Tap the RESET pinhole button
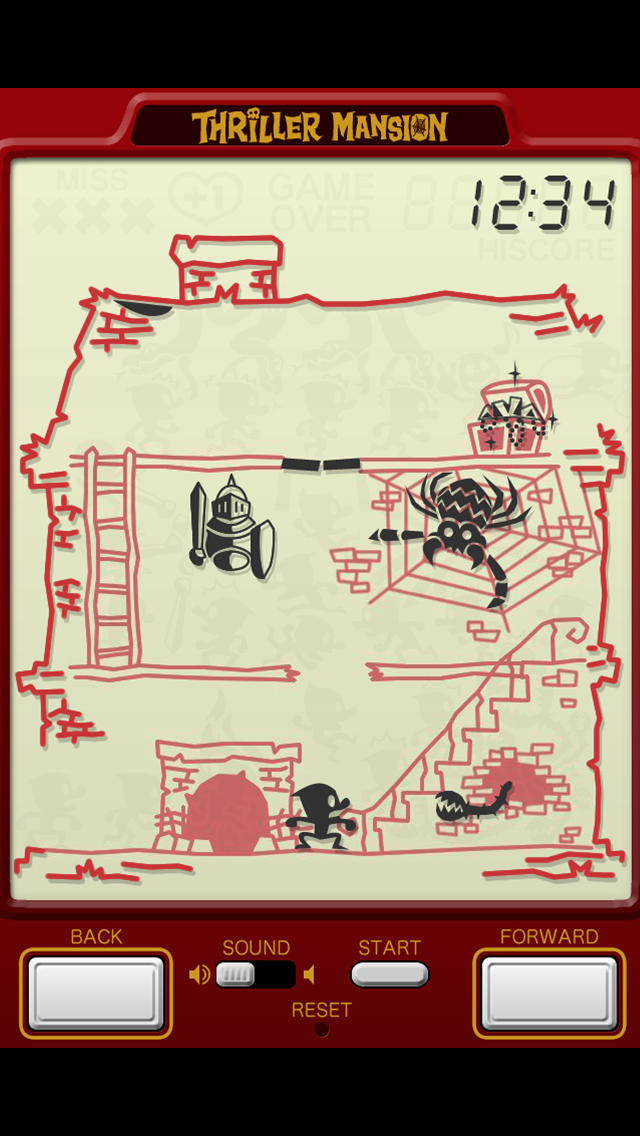640x1136 pixels. tap(321, 1029)
